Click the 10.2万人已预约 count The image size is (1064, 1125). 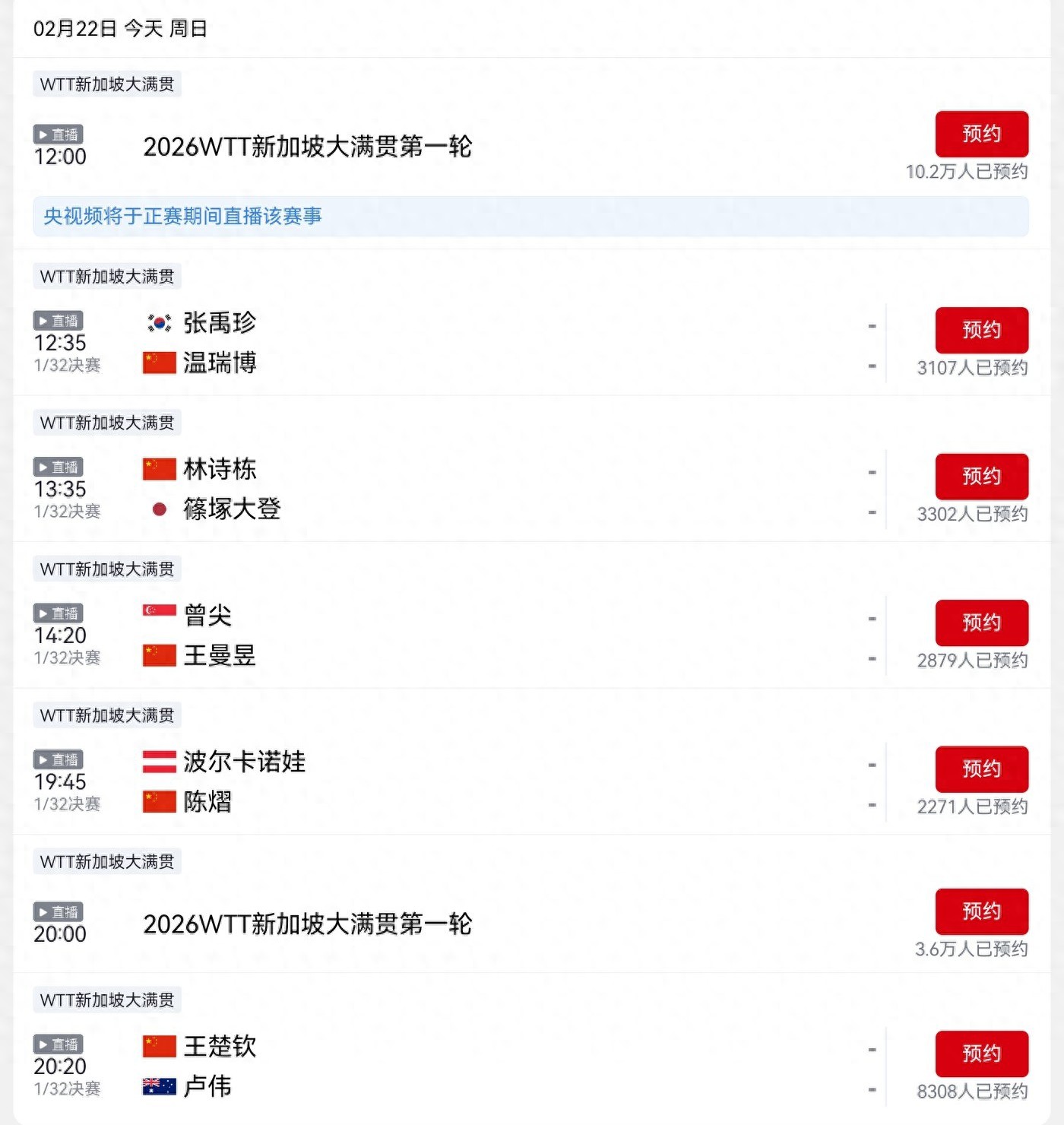pyautogui.click(x=966, y=172)
